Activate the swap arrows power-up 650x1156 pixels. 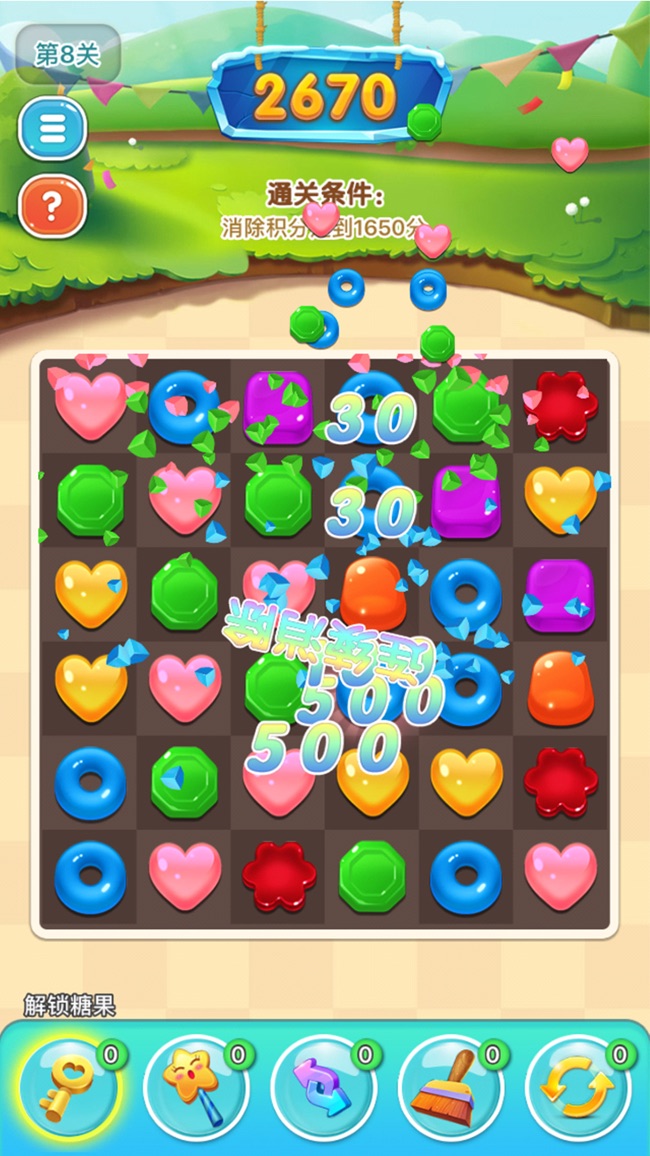pyautogui.click(x=323, y=1088)
